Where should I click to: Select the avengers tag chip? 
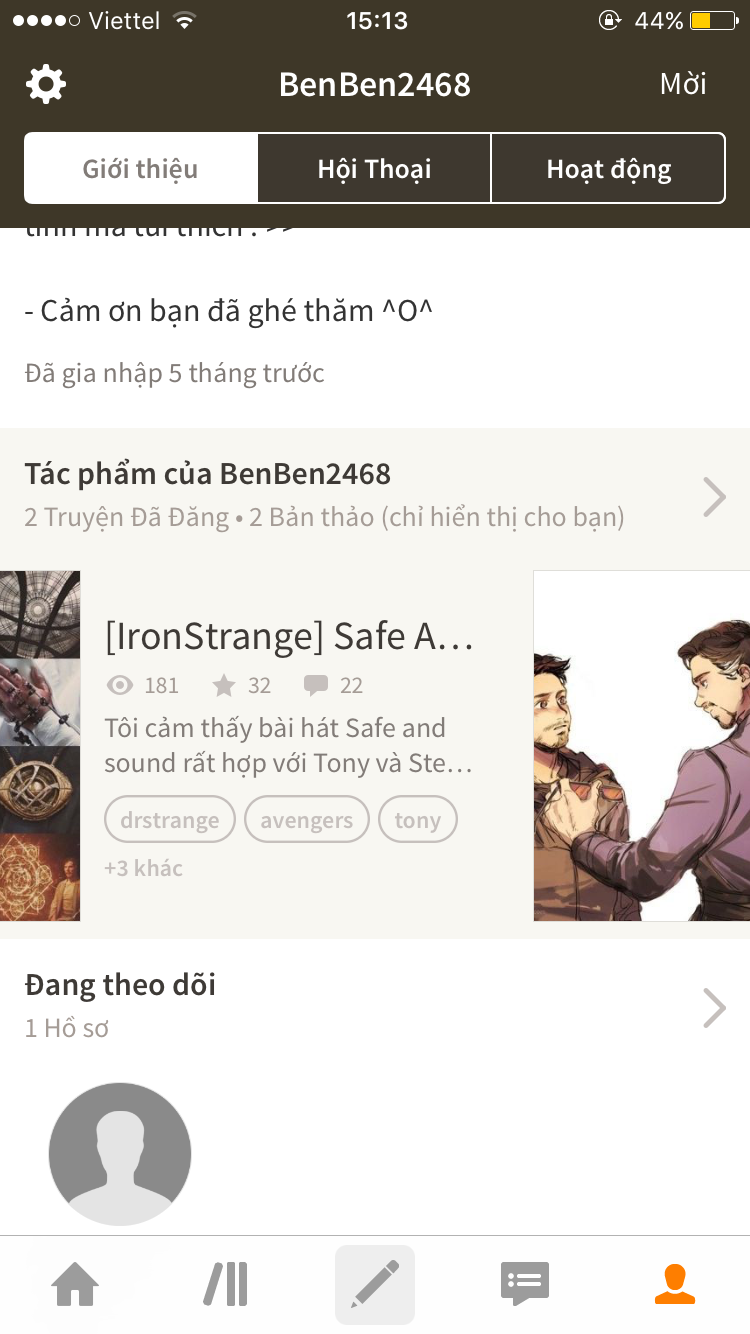306,820
